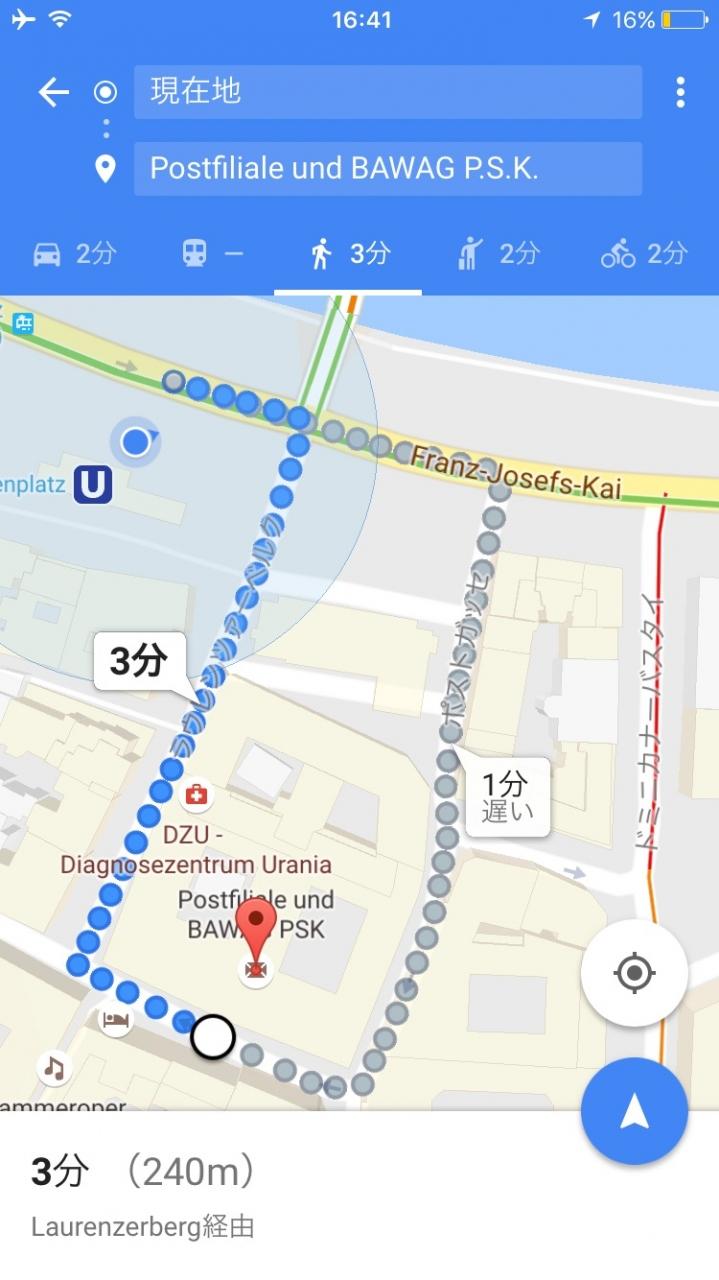The width and height of the screenshot is (719, 1280).
Task: Switch to the cycling tab
Action: [644, 254]
